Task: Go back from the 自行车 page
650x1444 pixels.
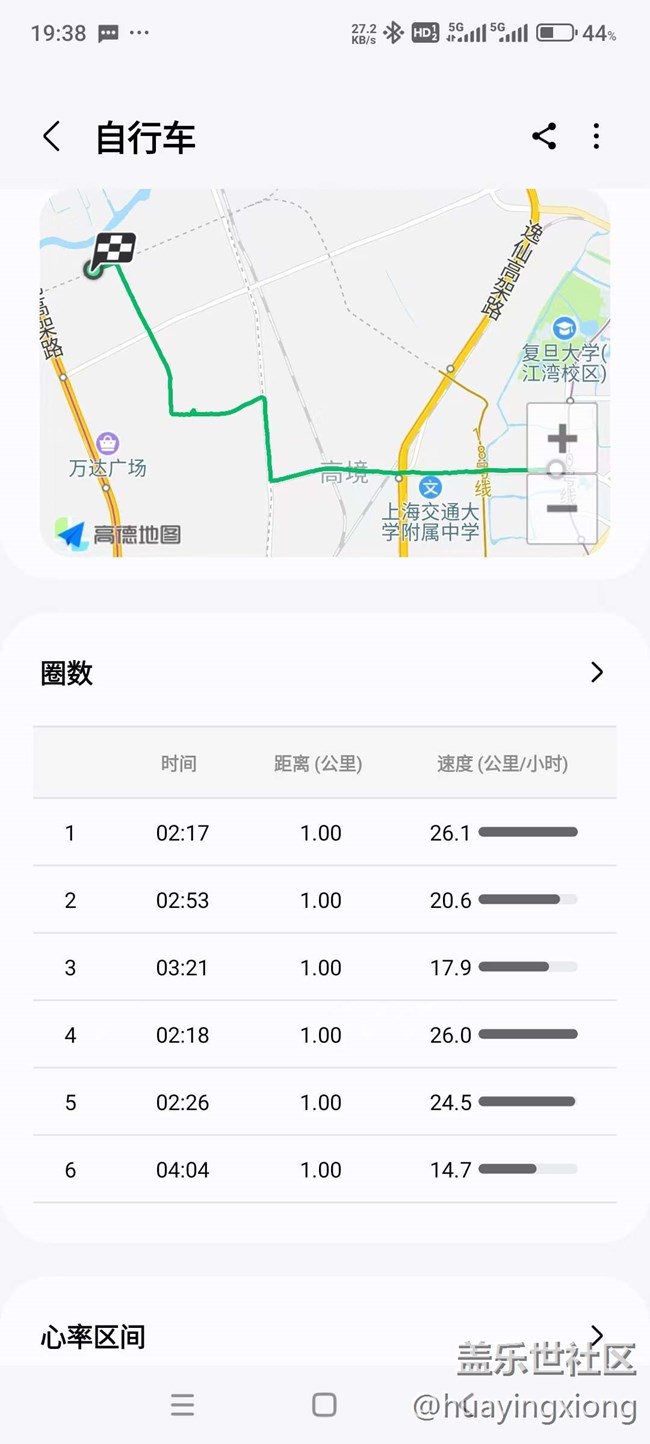Action: click(52, 137)
